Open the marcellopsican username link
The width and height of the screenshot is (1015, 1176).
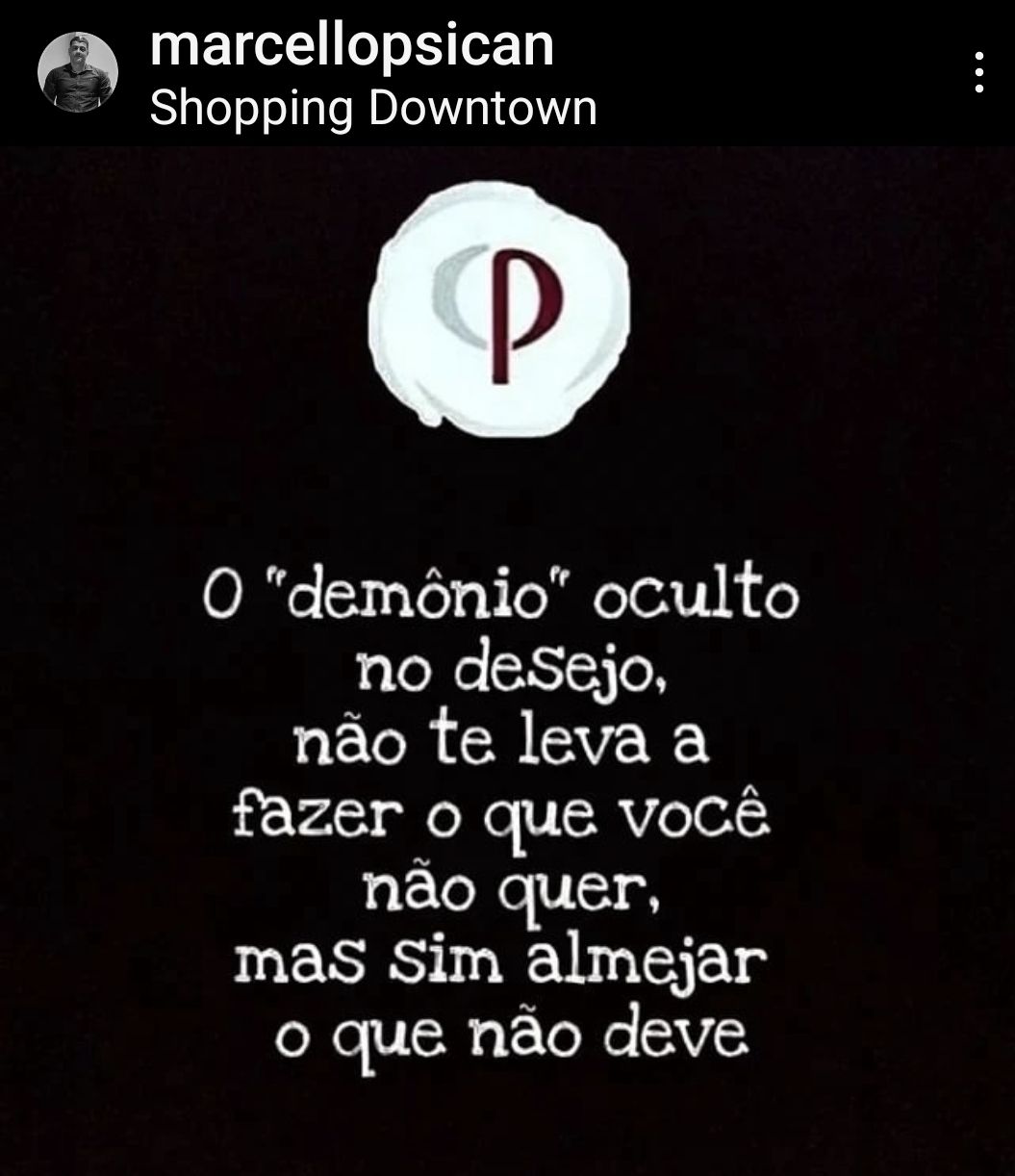(x=352, y=44)
